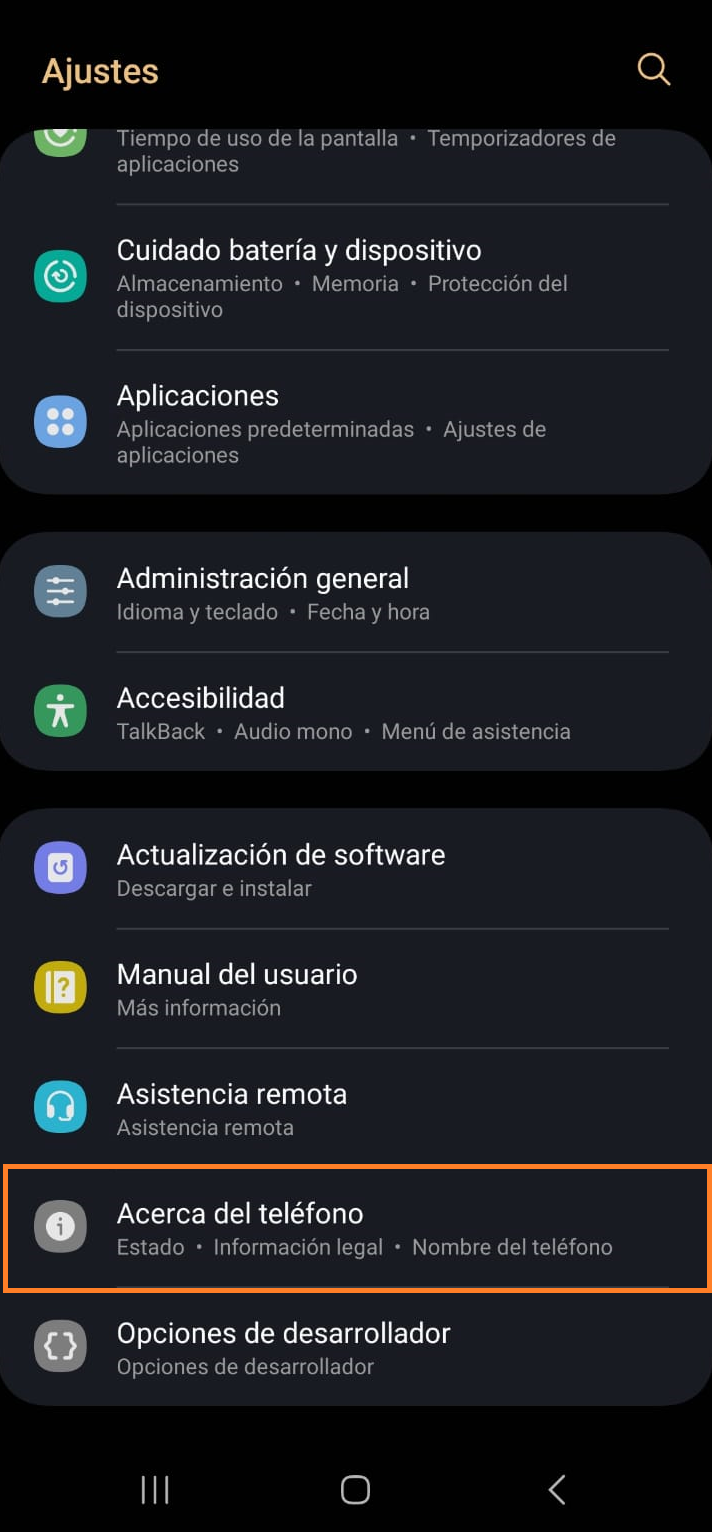Show recent apps from navigation bar
The height and width of the screenshot is (1532, 712).
pos(155,1489)
